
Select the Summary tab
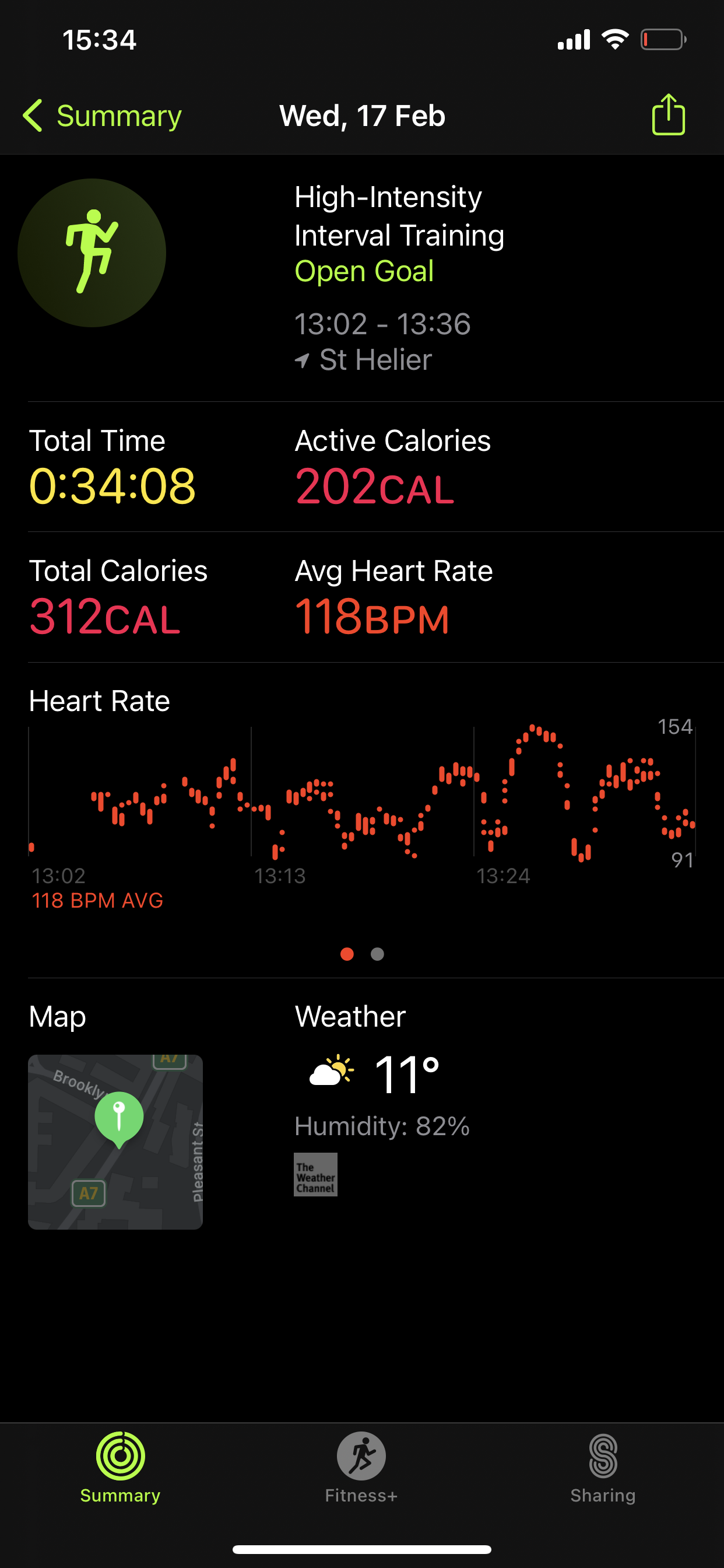click(121, 1467)
